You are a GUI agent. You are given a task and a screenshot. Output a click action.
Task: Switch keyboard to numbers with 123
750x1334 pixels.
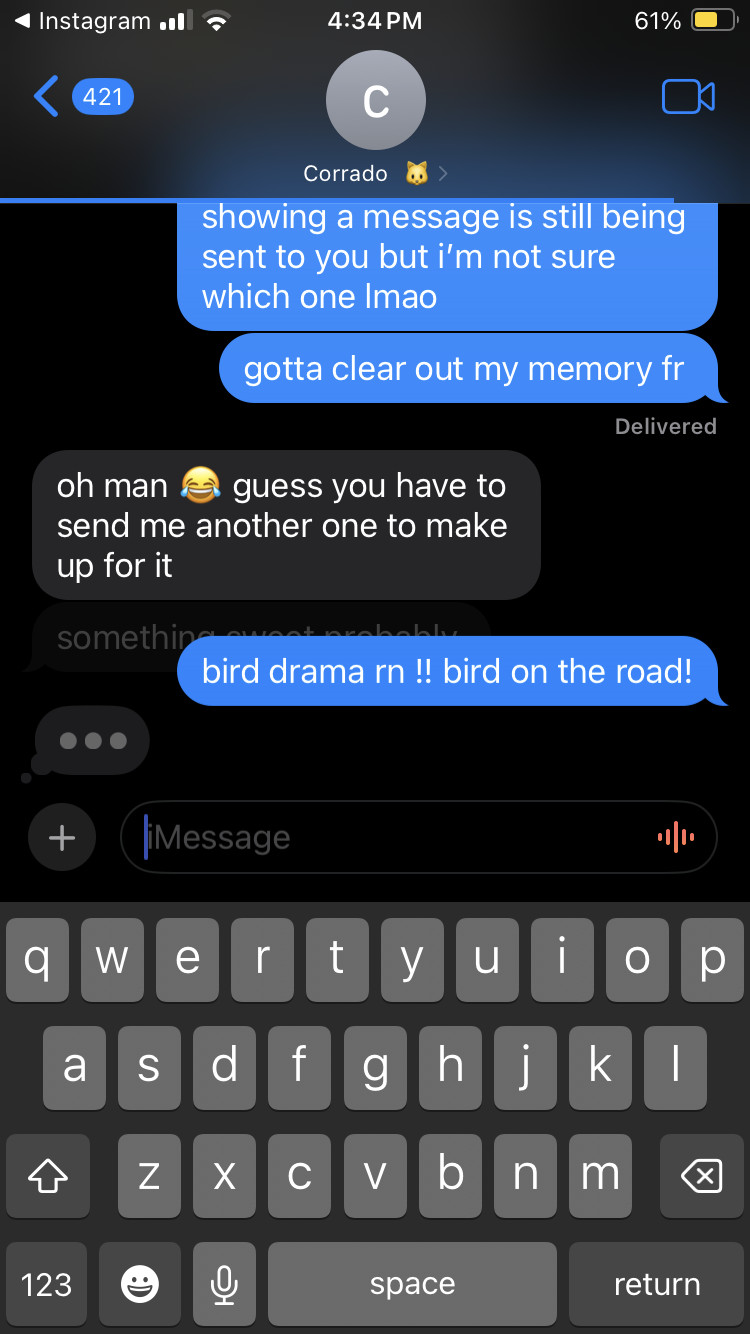pyautogui.click(x=47, y=1284)
